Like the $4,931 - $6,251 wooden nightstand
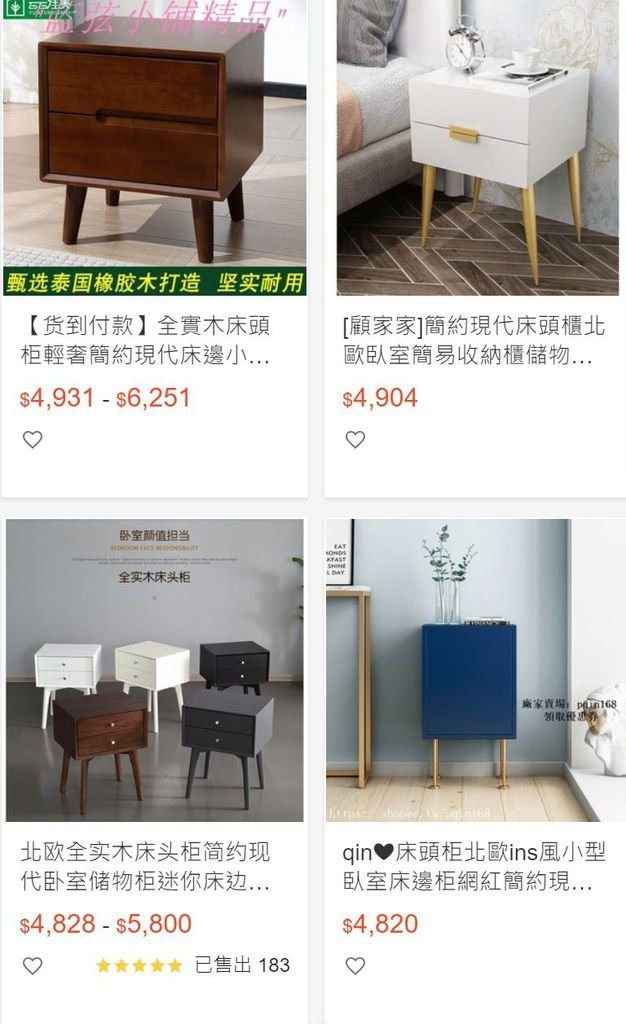Screen dimensions: 626x1024 tap(33, 439)
